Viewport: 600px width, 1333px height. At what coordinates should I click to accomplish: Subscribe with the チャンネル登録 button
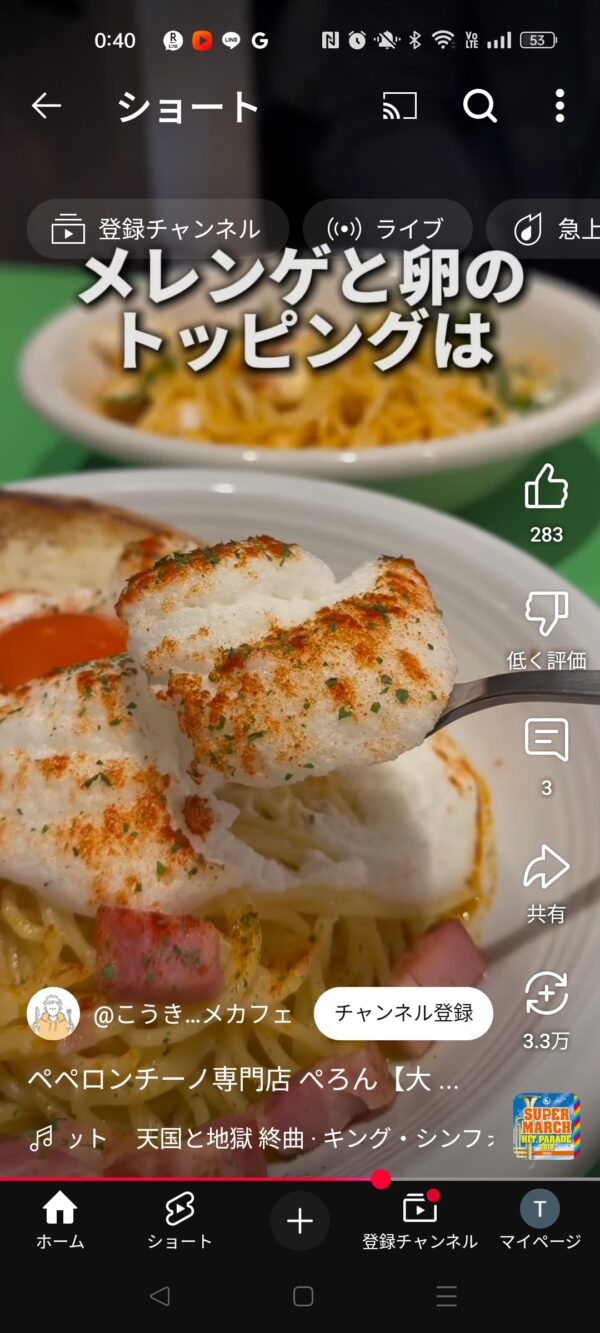coord(403,1013)
